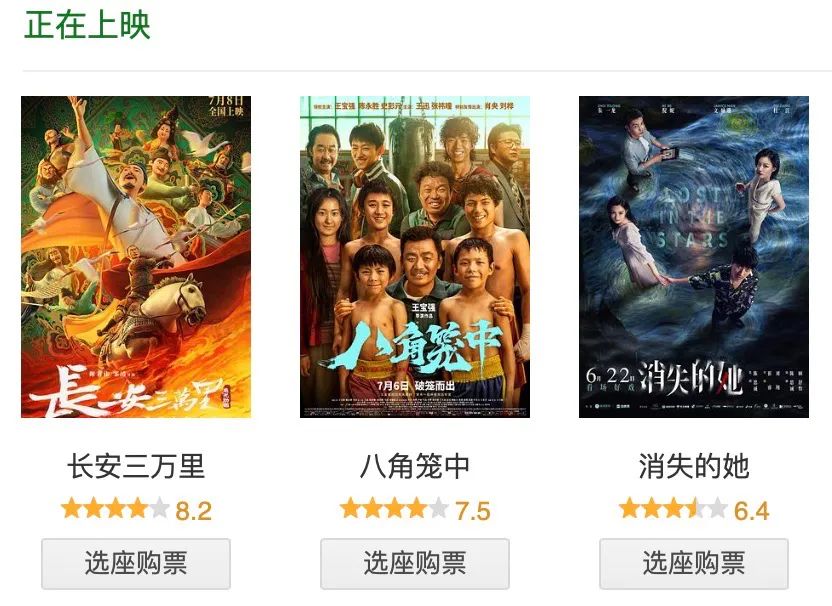Tap the 长安三万里 title link
The width and height of the screenshot is (832, 606).
coord(136,466)
